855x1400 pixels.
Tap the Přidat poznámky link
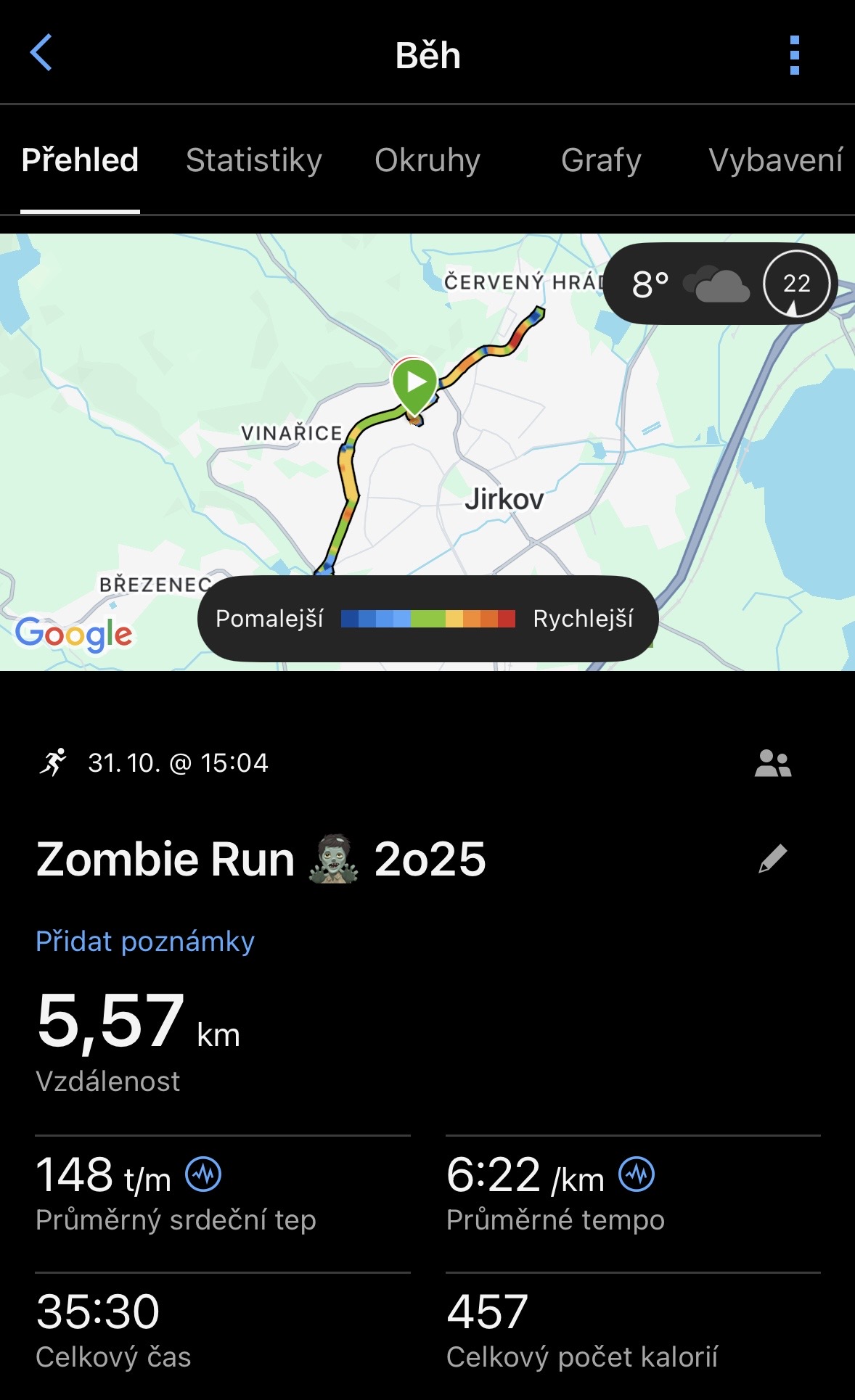(x=145, y=942)
